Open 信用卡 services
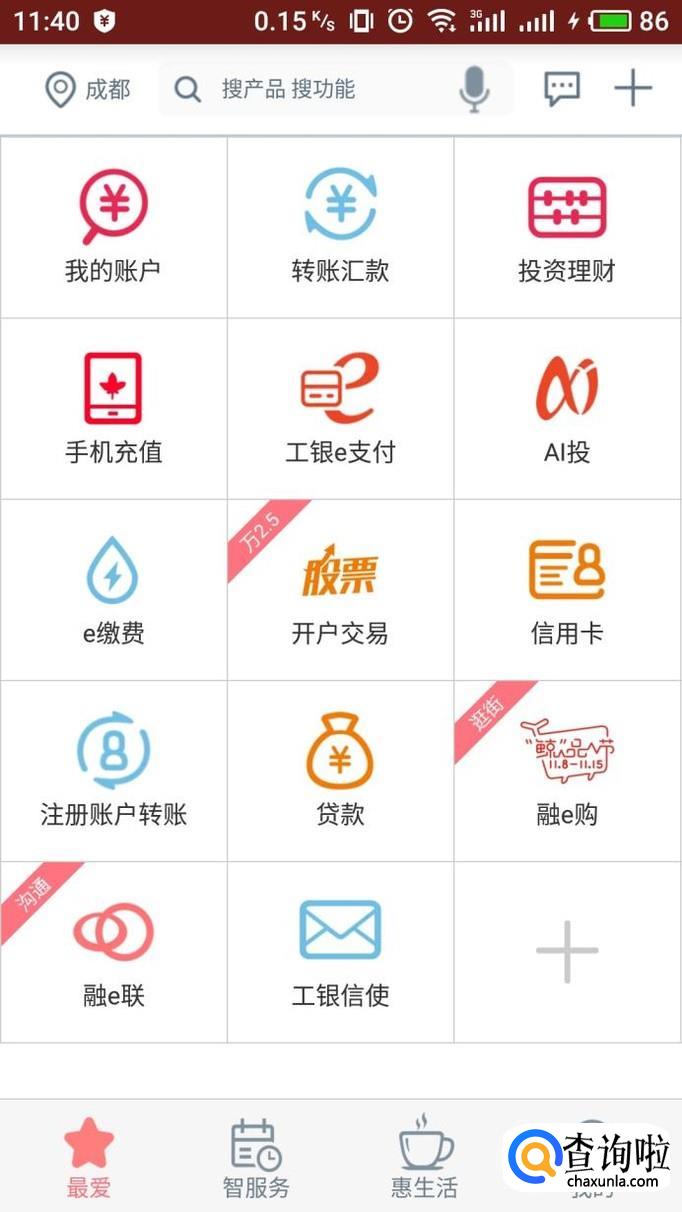The image size is (682, 1212). 567,590
